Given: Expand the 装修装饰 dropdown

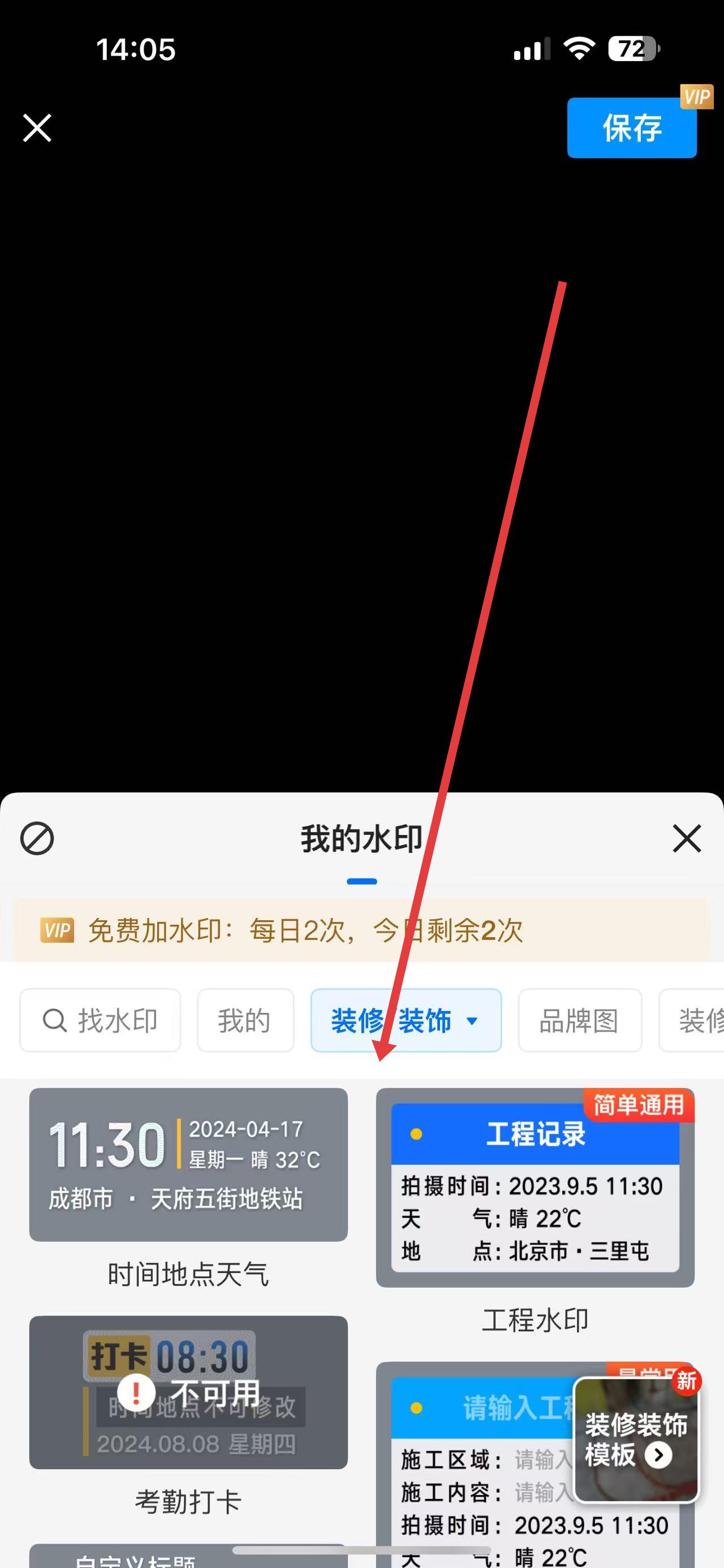Looking at the screenshot, I should point(406,1021).
